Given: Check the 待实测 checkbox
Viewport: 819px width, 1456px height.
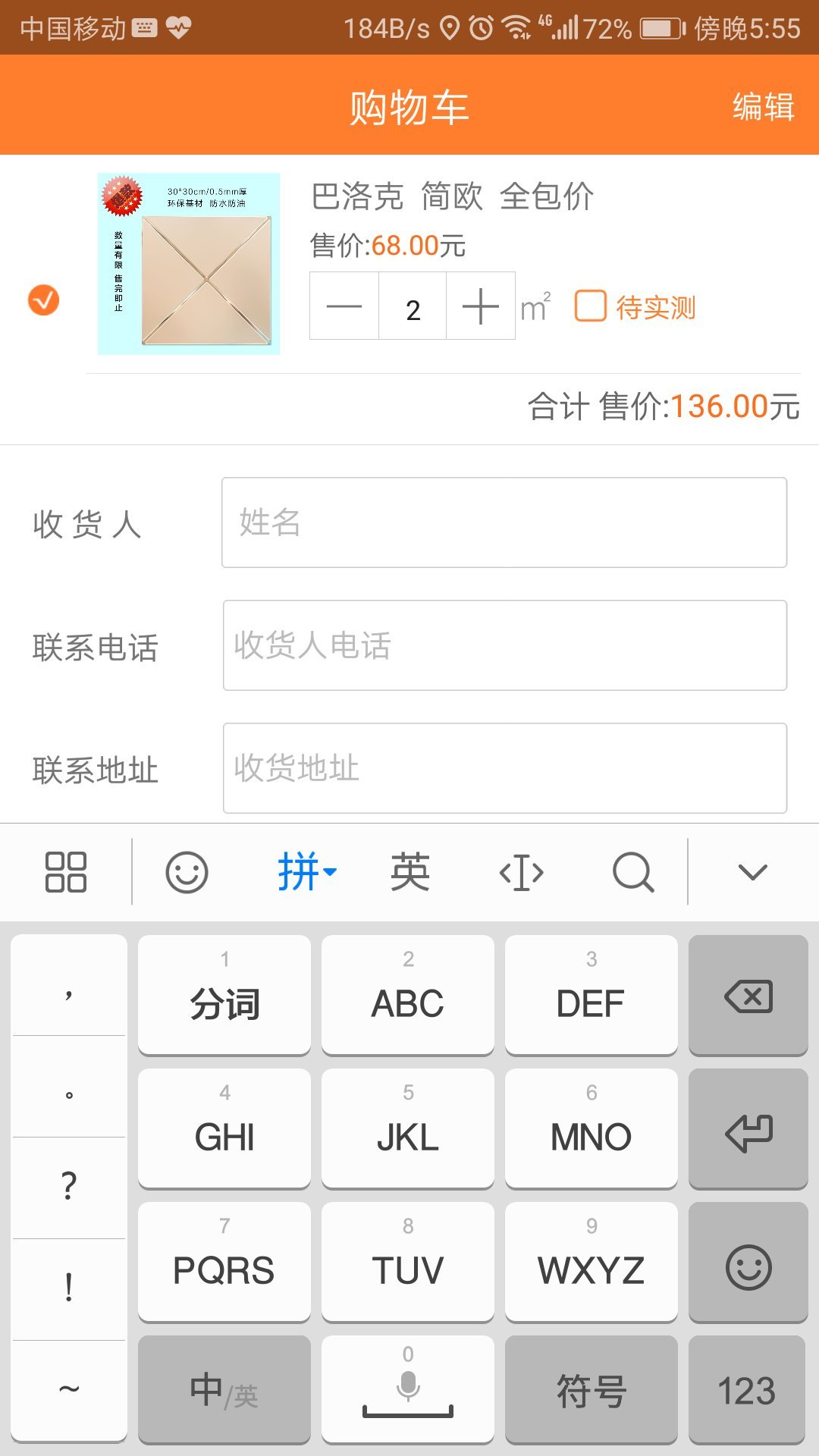Looking at the screenshot, I should pos(590,306).
